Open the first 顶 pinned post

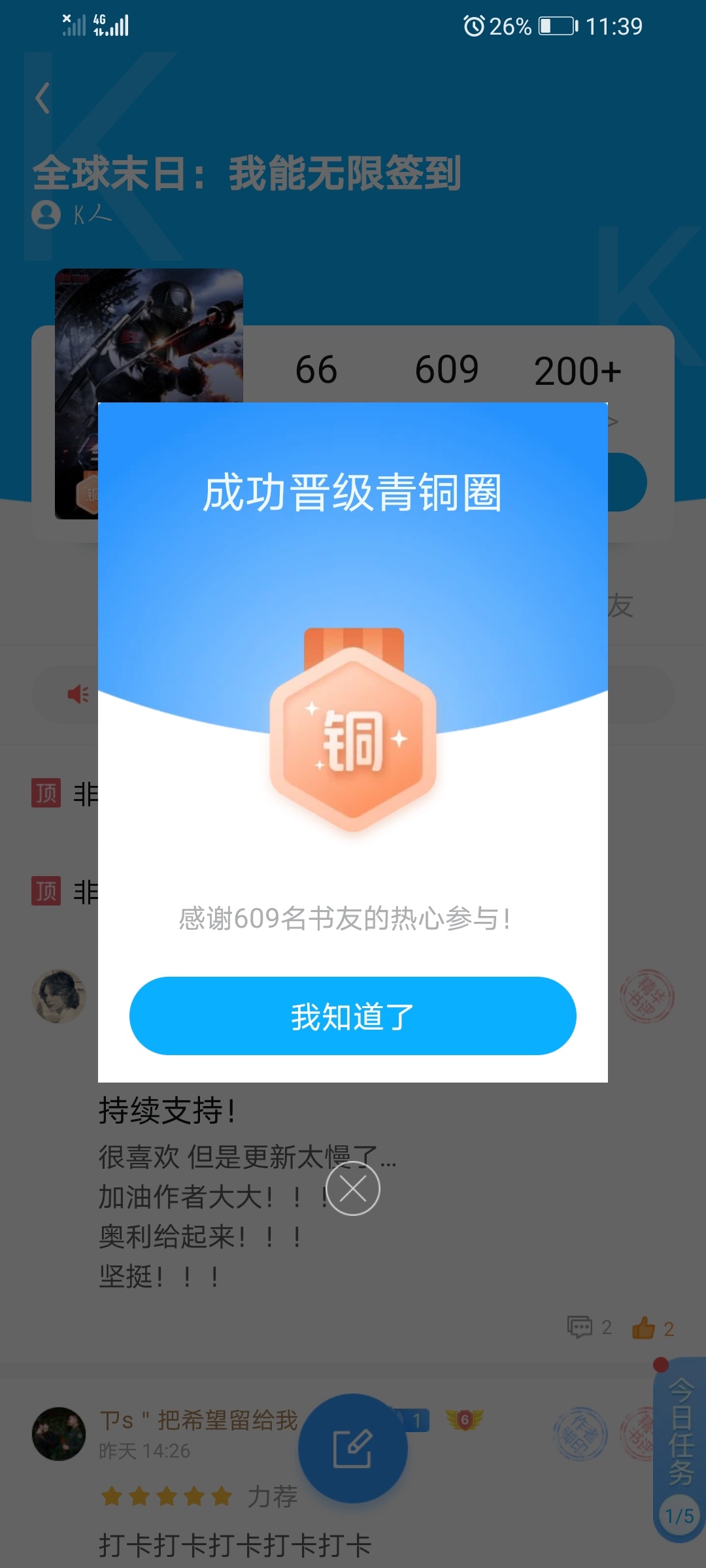(65, 793)
